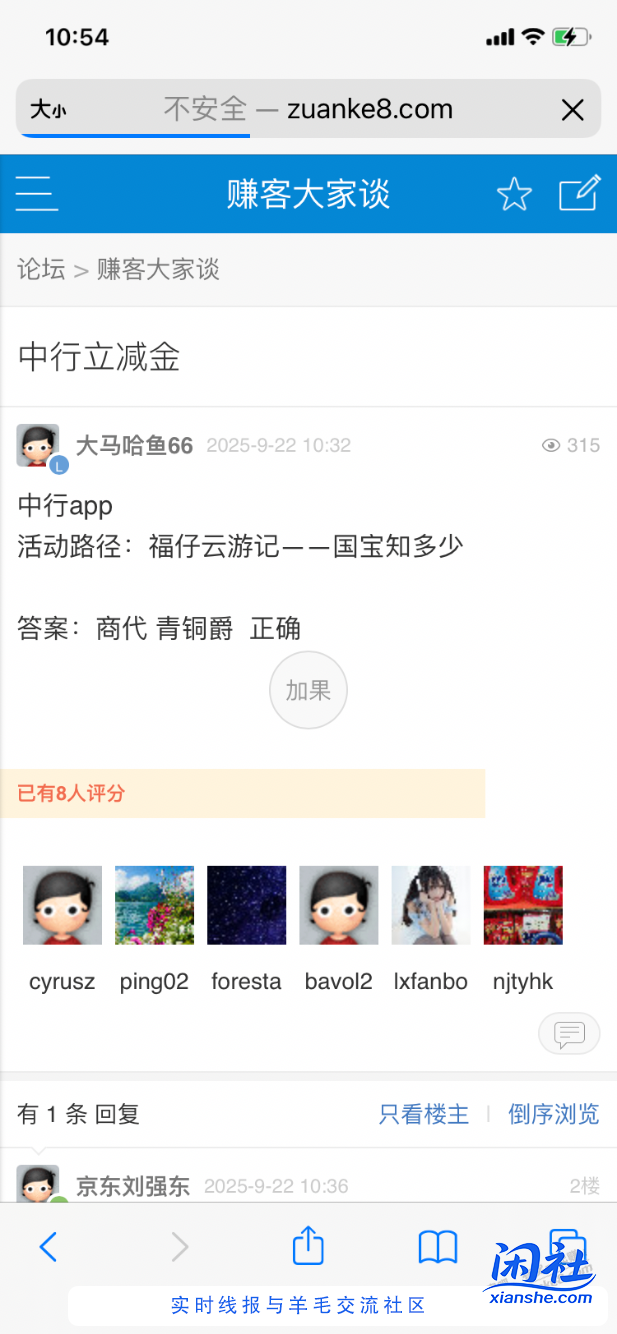View cyrusz's profile avatar
617x1334 pixels.
coord(62,905)
